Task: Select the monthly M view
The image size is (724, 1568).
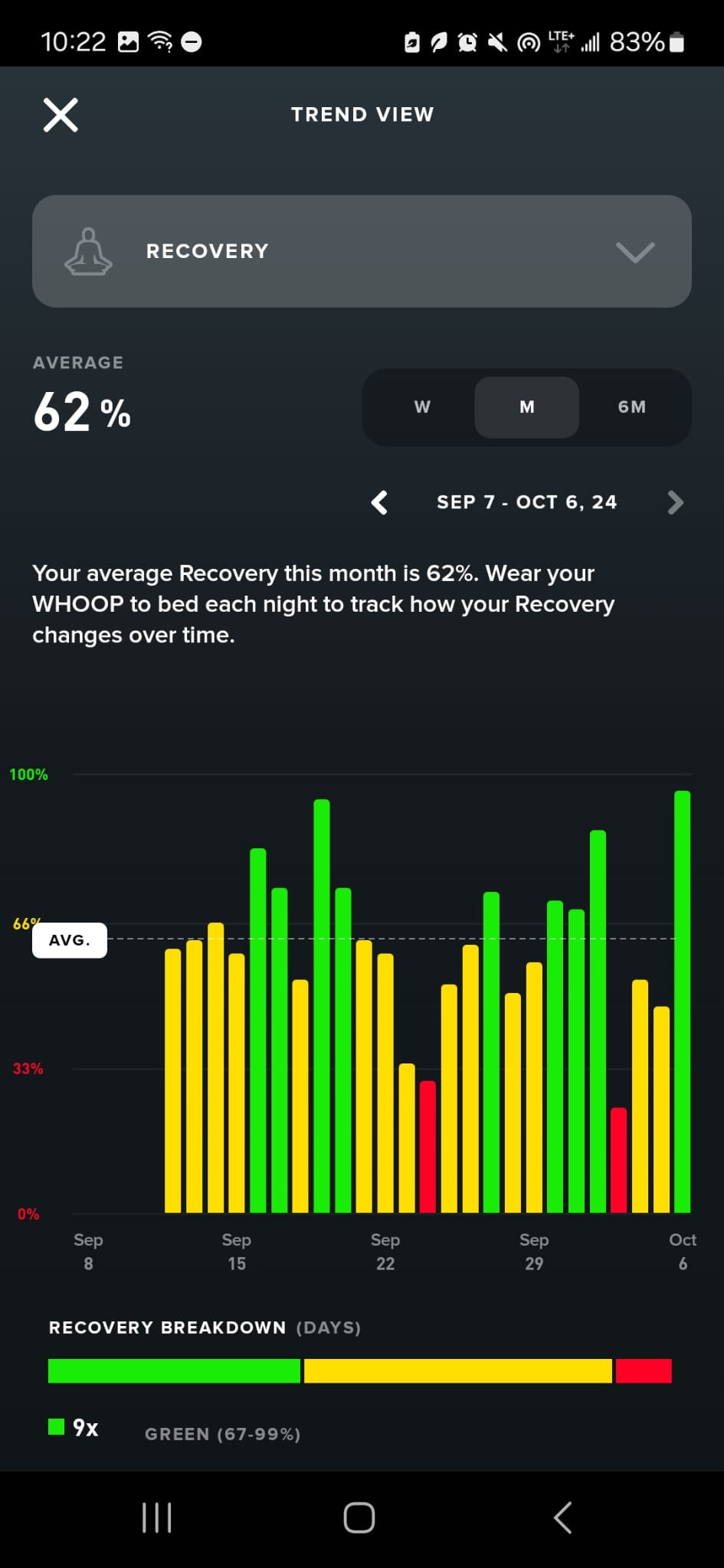Action: [x=527, y=407]
